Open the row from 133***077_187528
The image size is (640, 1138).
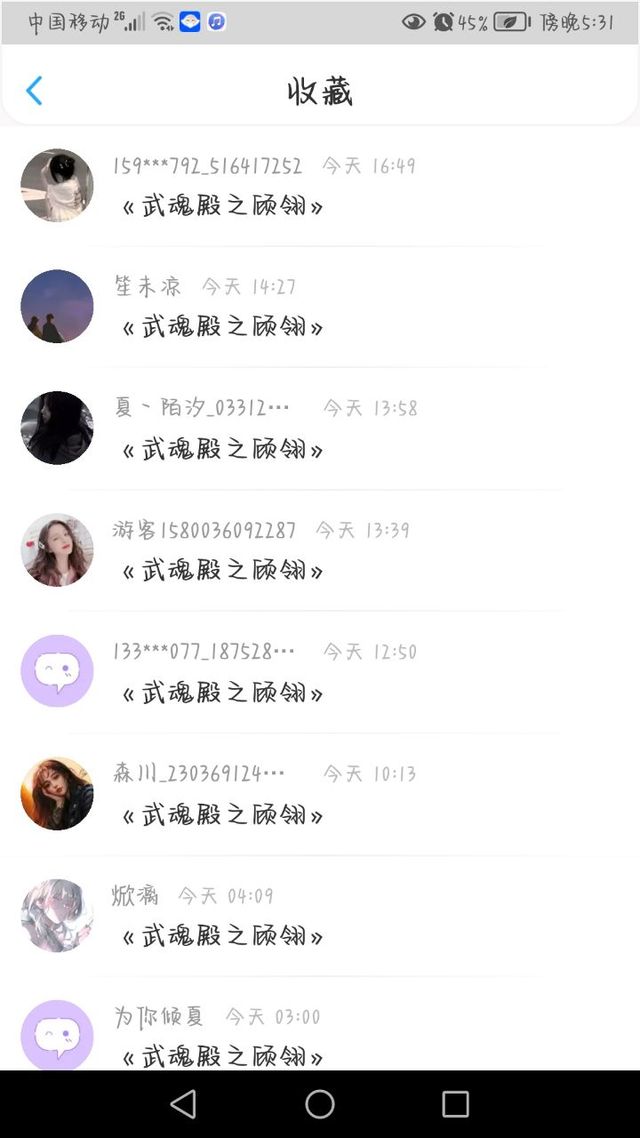pyautogui.click(x=320, y=672)
